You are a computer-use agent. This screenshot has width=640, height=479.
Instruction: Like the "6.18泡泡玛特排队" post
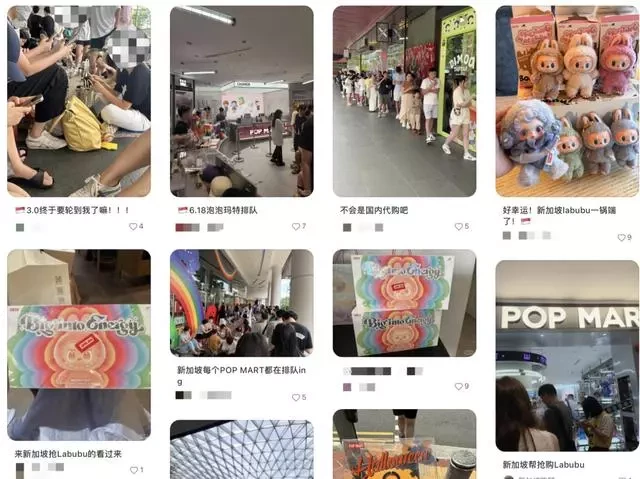coord(296,227)
